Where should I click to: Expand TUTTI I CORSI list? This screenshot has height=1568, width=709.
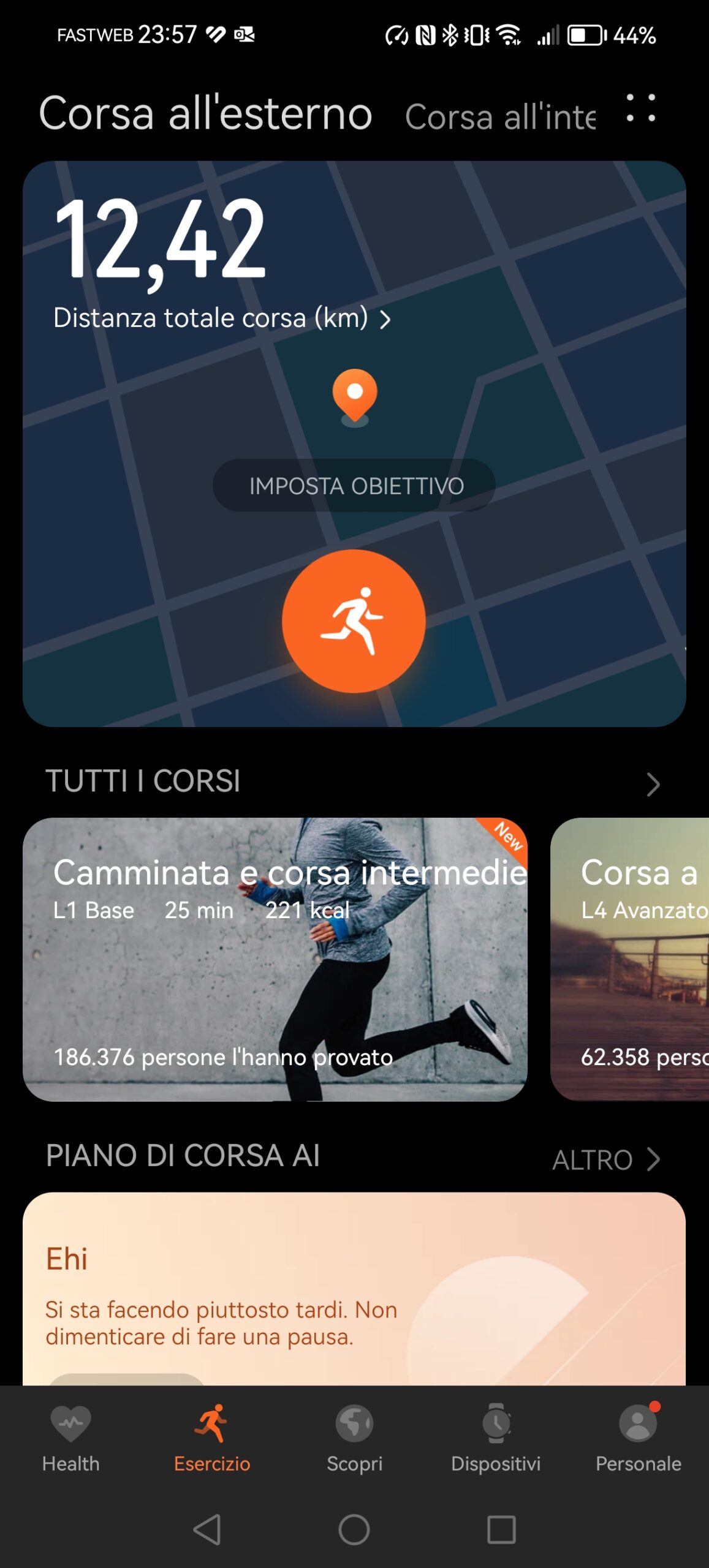653,783
